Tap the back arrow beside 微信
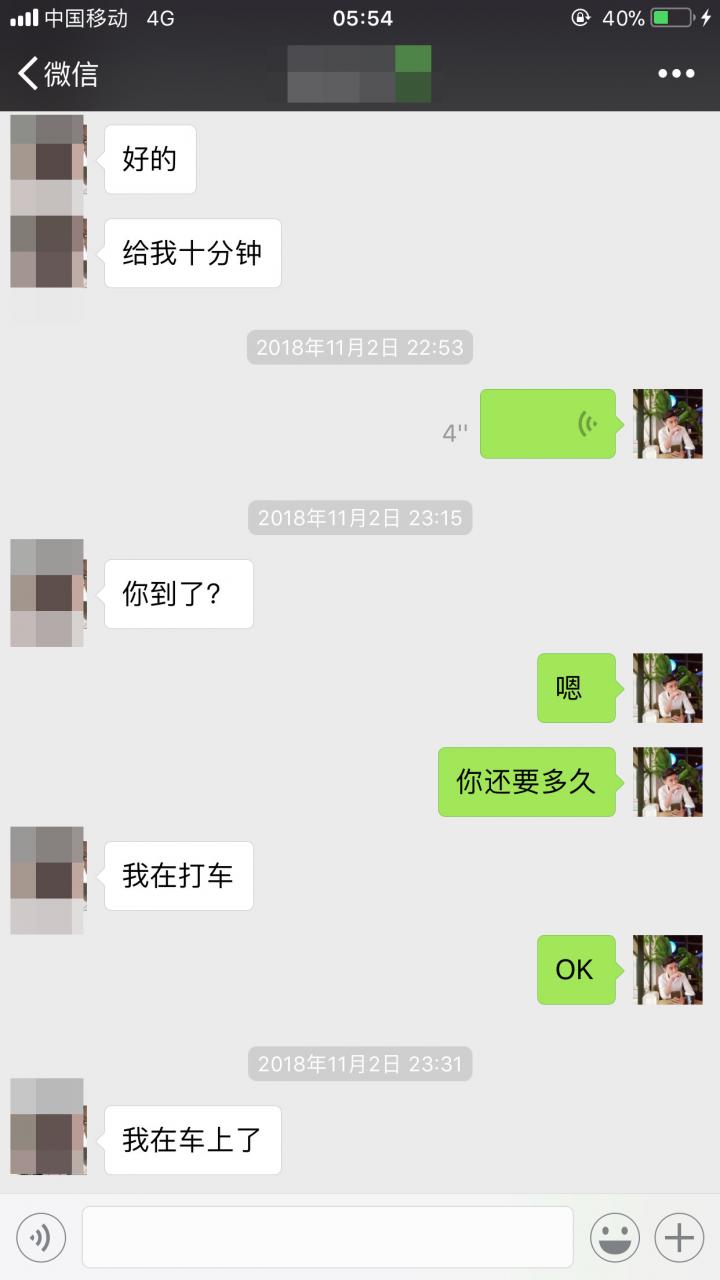This screenshot has height=1280, width=720. tap(25, 73)
